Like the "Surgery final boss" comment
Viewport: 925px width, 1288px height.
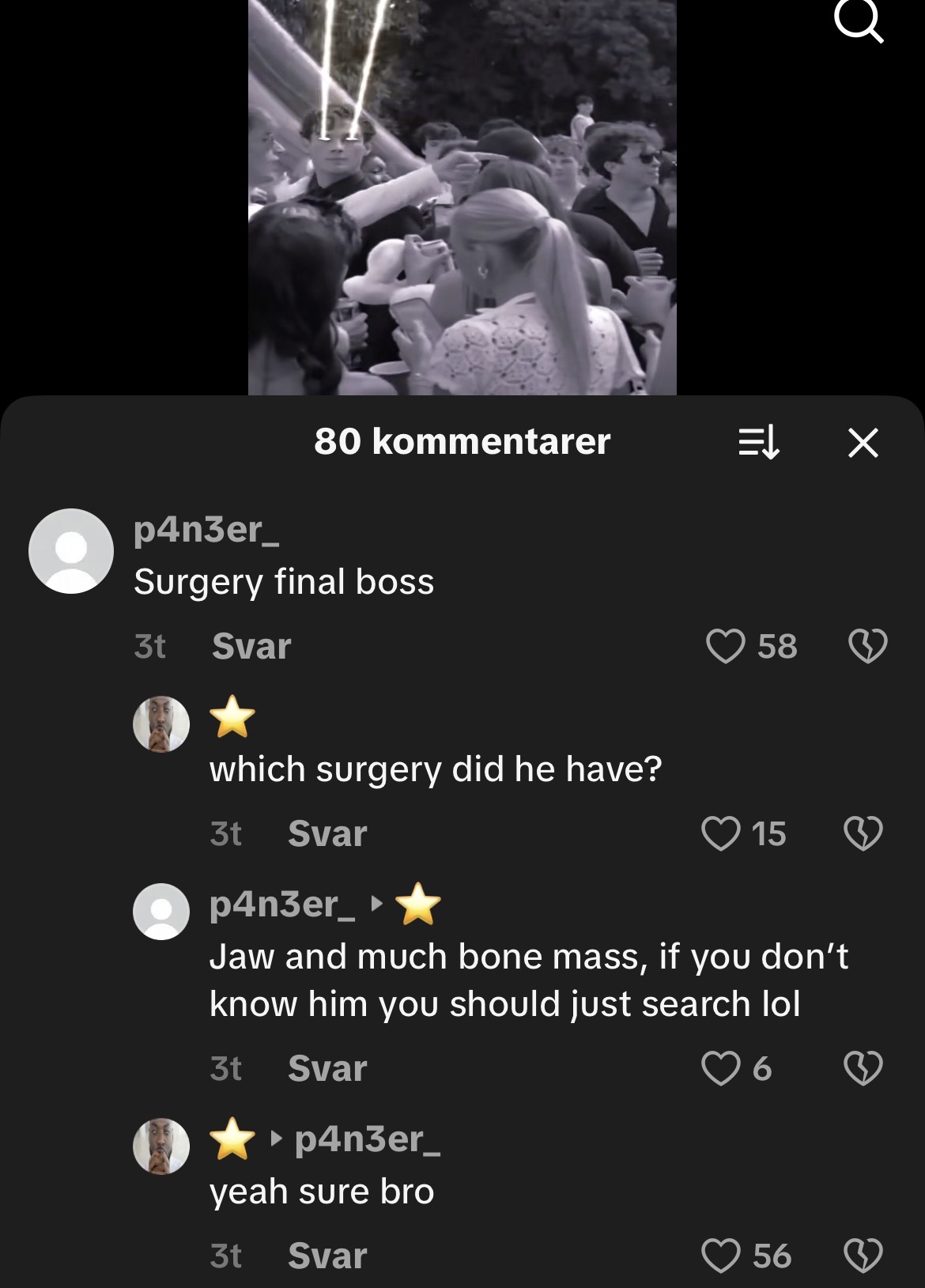tap(725, 646)
